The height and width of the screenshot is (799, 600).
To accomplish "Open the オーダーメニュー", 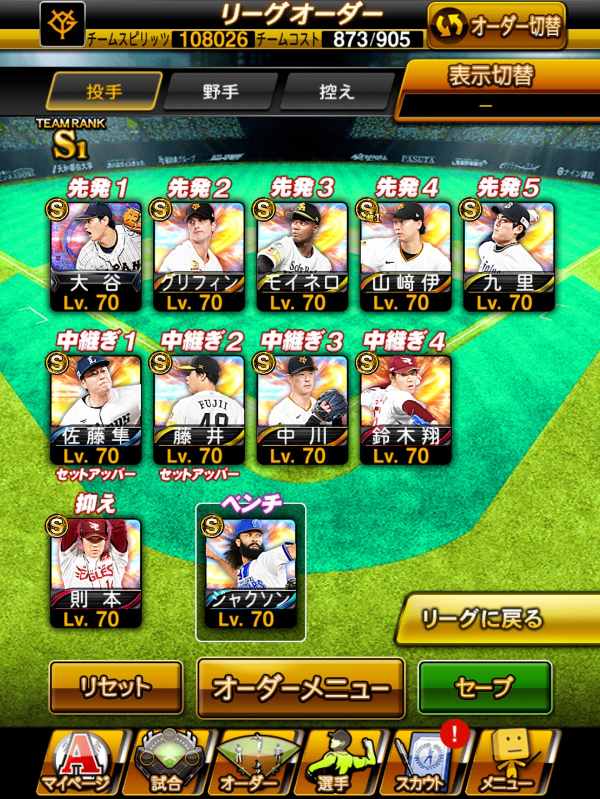I will 301,688.
